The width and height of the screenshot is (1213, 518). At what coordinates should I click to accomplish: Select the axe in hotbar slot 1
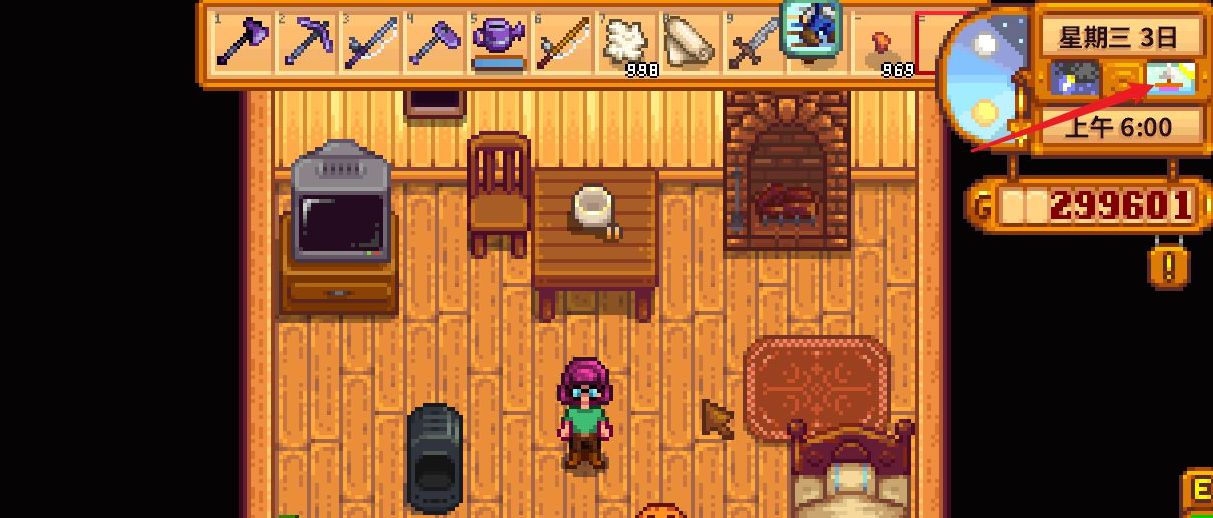point(244,42)
